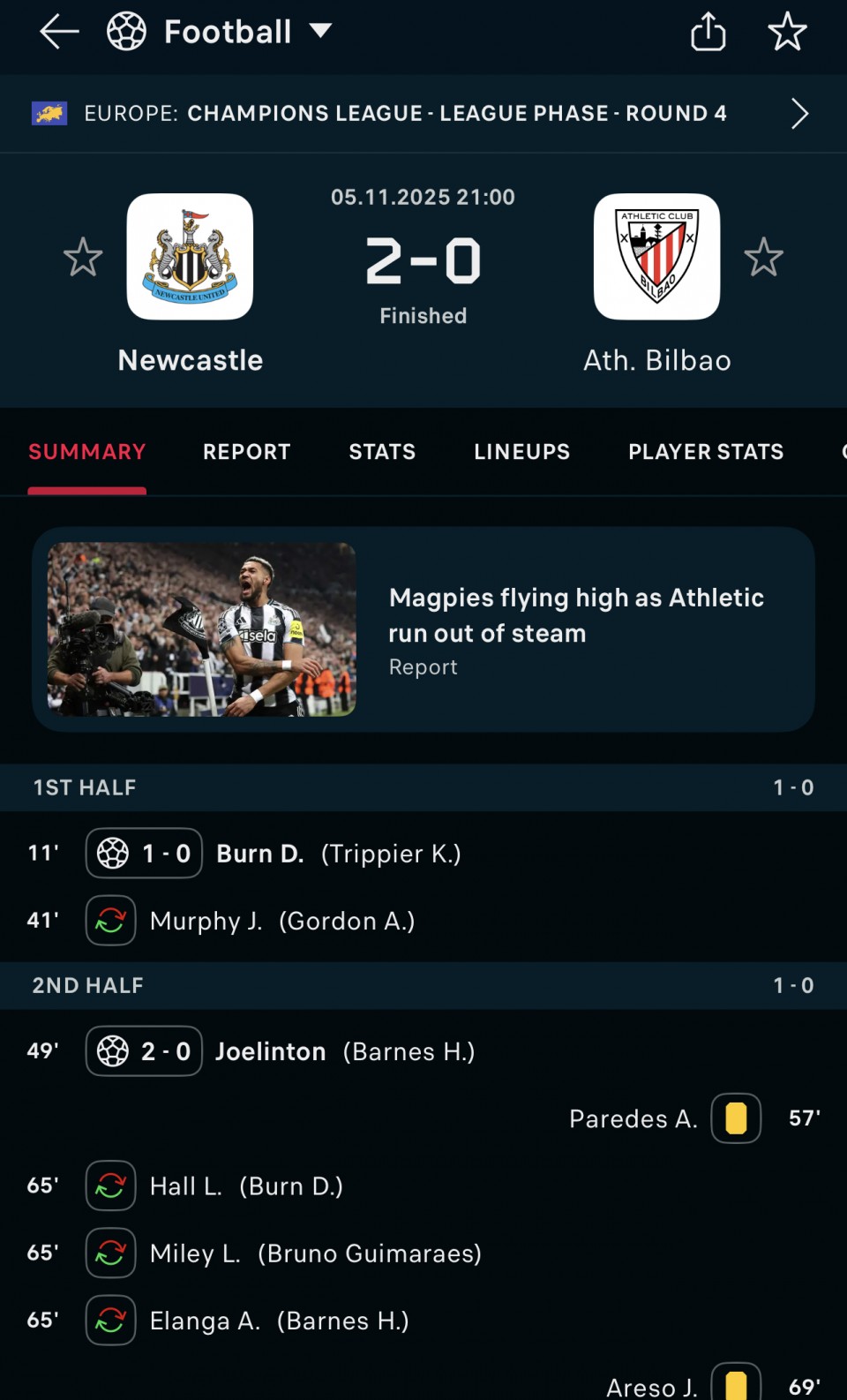
Task: Switch to the Report tab
Action: click(x=246, y=452)
